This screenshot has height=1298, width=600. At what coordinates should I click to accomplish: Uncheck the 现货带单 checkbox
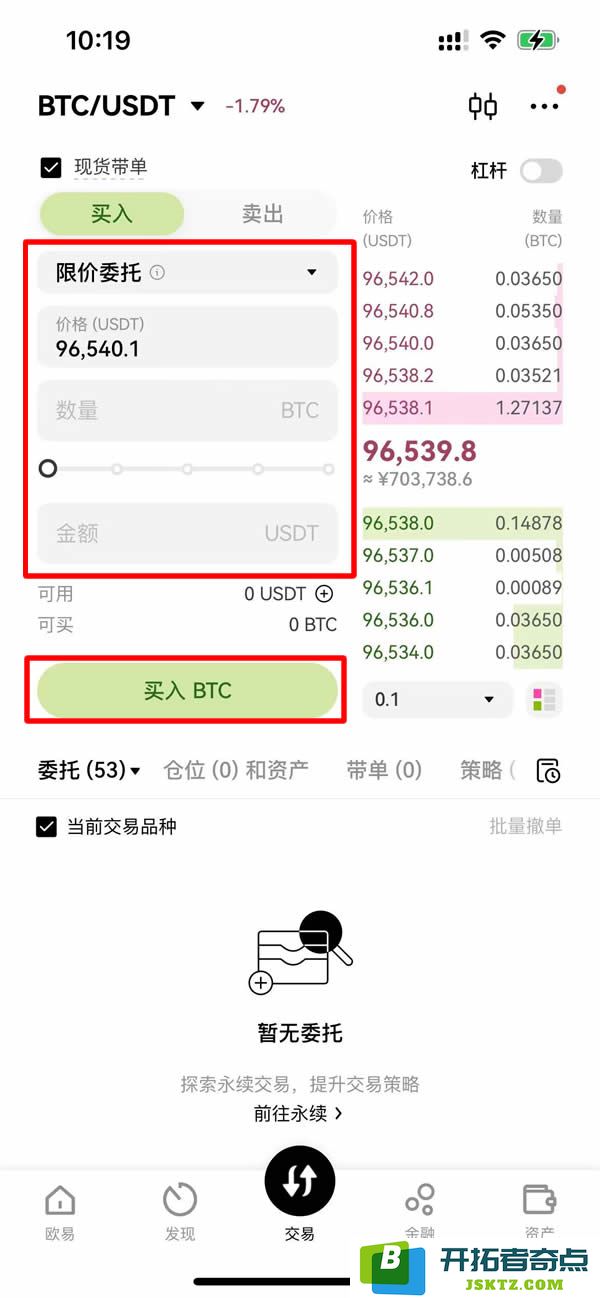50,167
